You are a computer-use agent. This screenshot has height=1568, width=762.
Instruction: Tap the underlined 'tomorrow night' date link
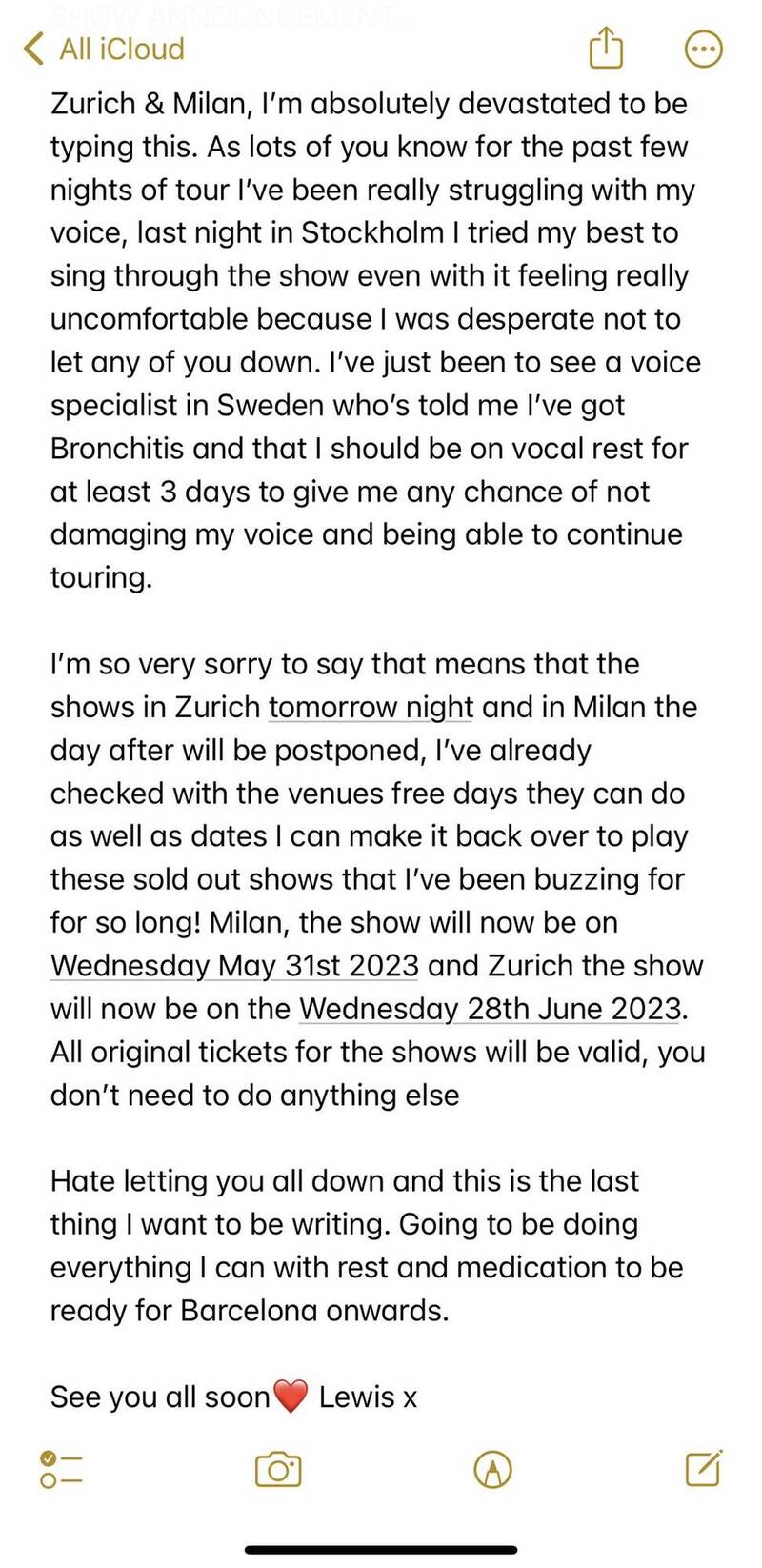[371, 708]
